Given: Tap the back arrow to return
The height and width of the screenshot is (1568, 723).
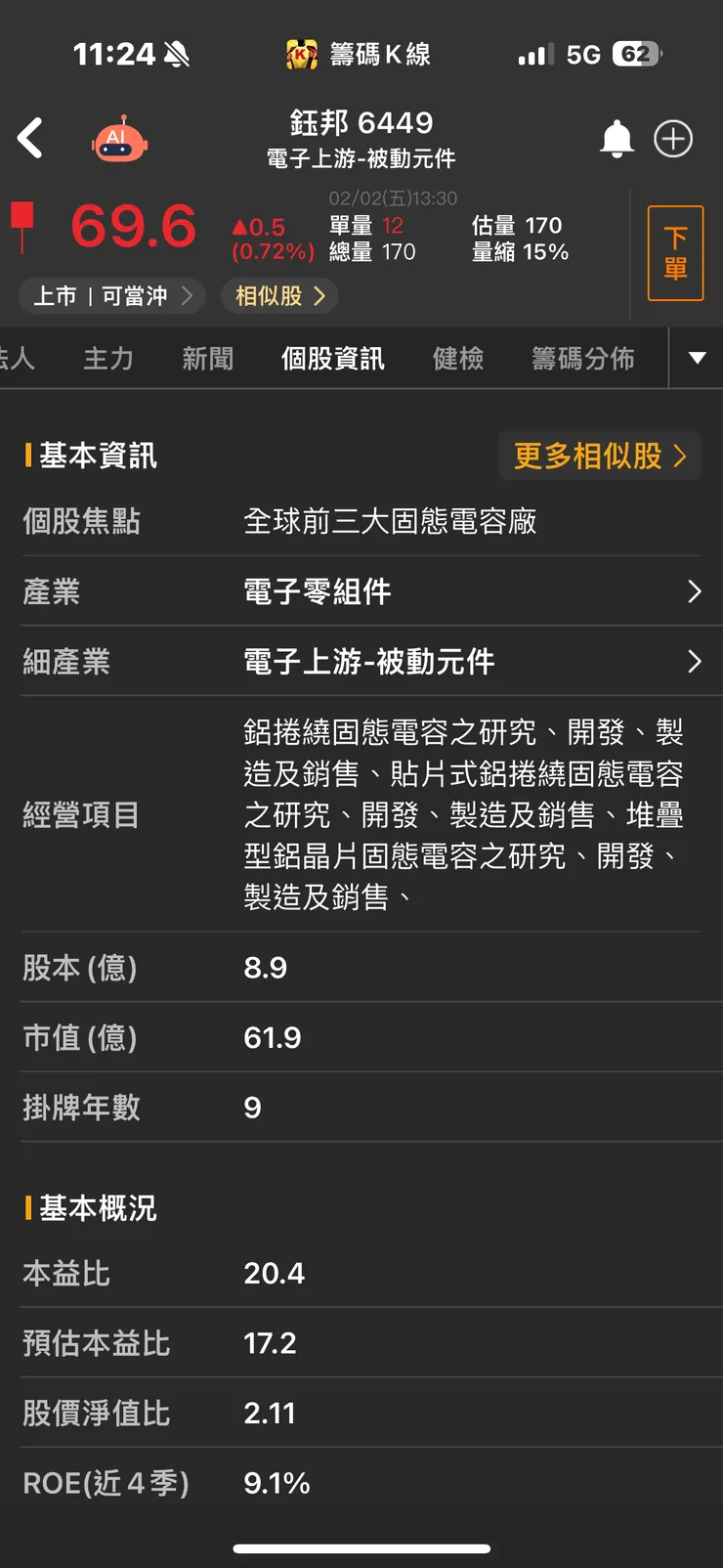Looking at the screenshot, I should tap(31, 139).
